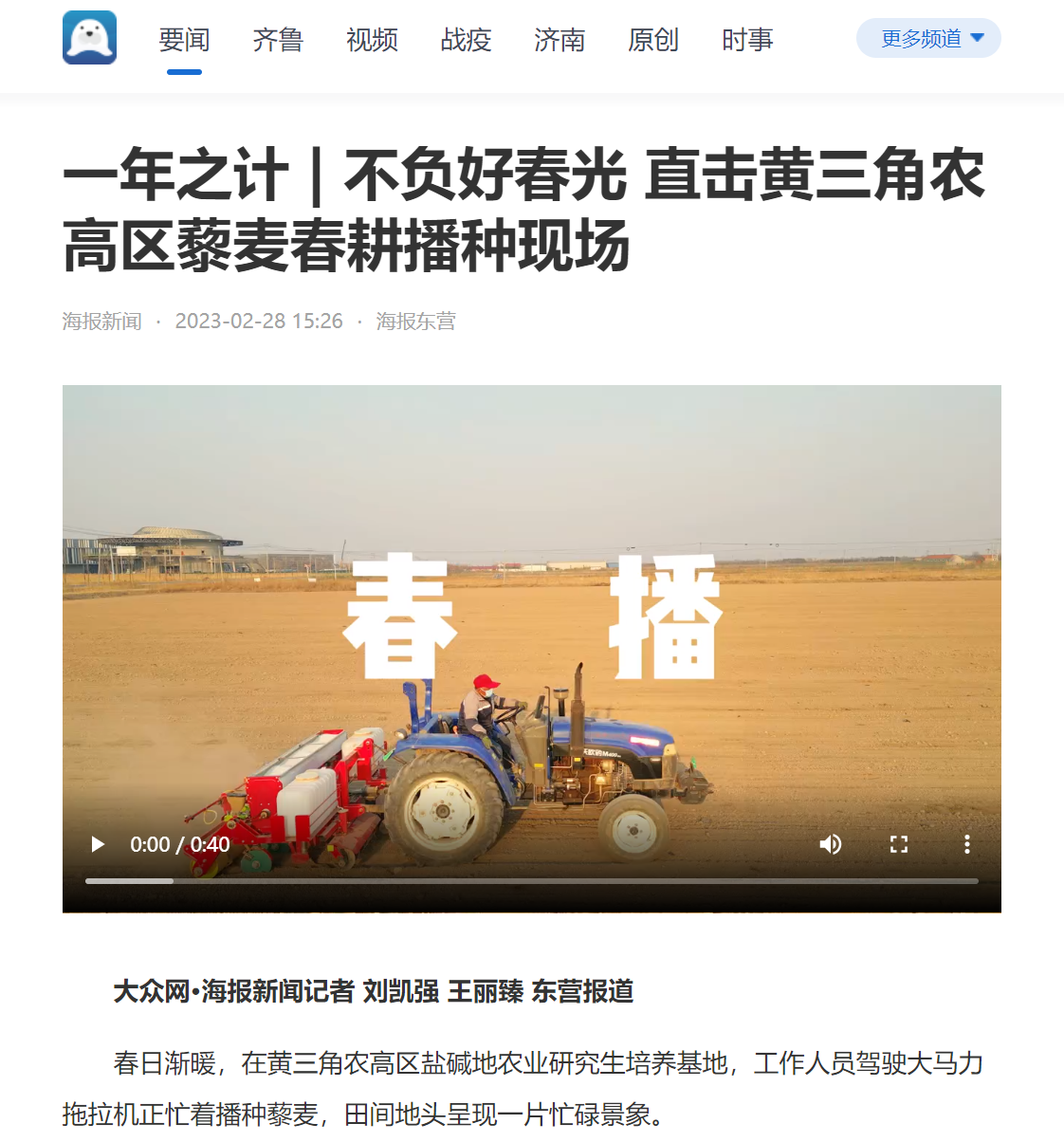The image size is (1064, 1142).
Task: Open the 原创 tab
Action: (653, 40)
